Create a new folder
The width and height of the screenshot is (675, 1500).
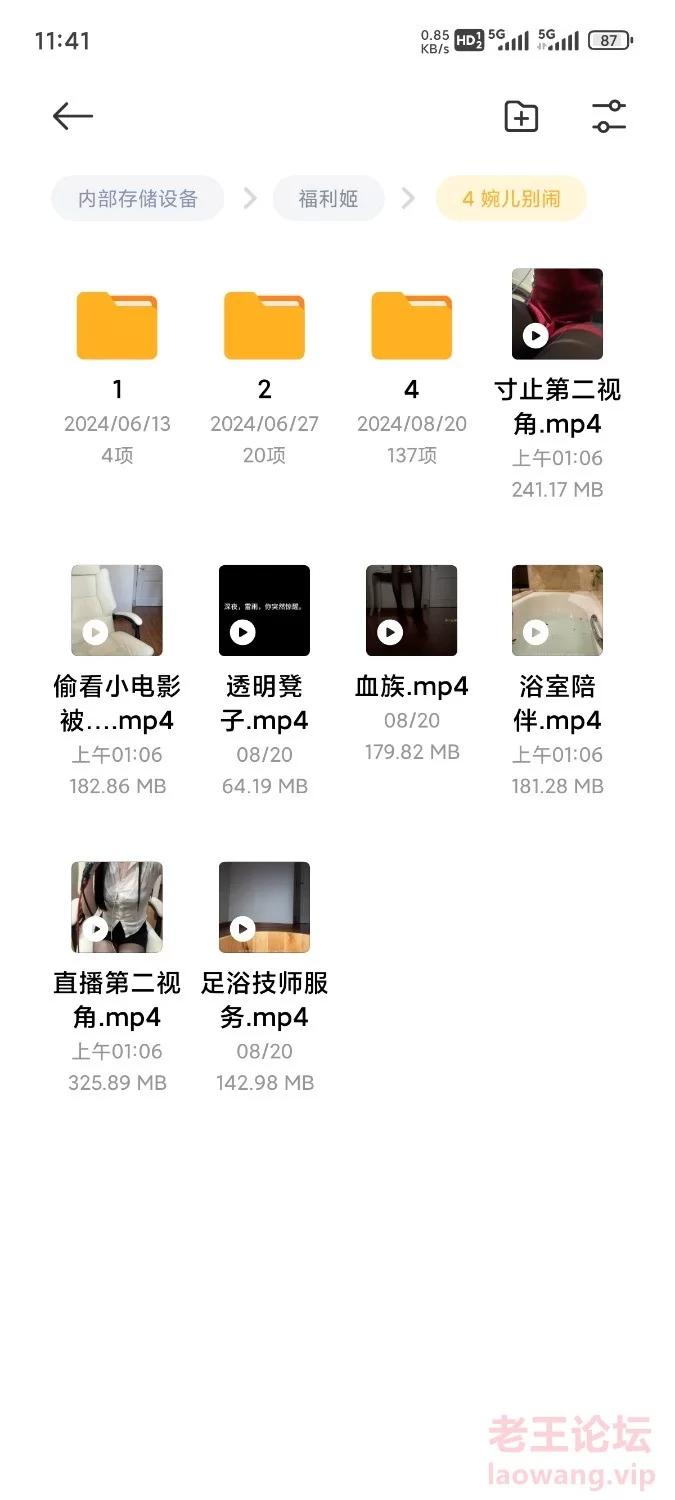pos(520,116)
